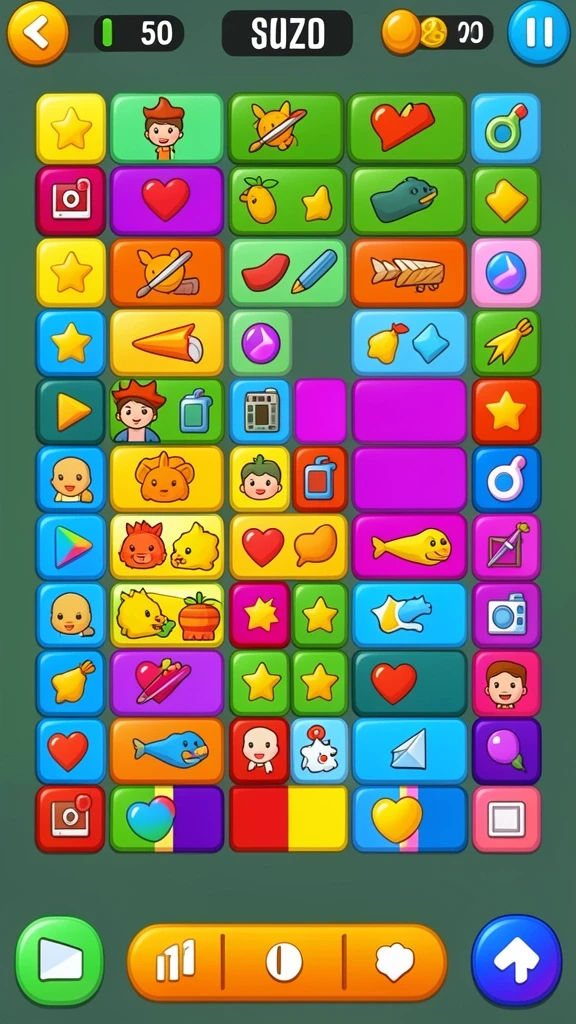Image resolution: width=576 pixels, height=1024 pixels.
Task: Pick the pink tile with white square
Action: tap(506, 819)
